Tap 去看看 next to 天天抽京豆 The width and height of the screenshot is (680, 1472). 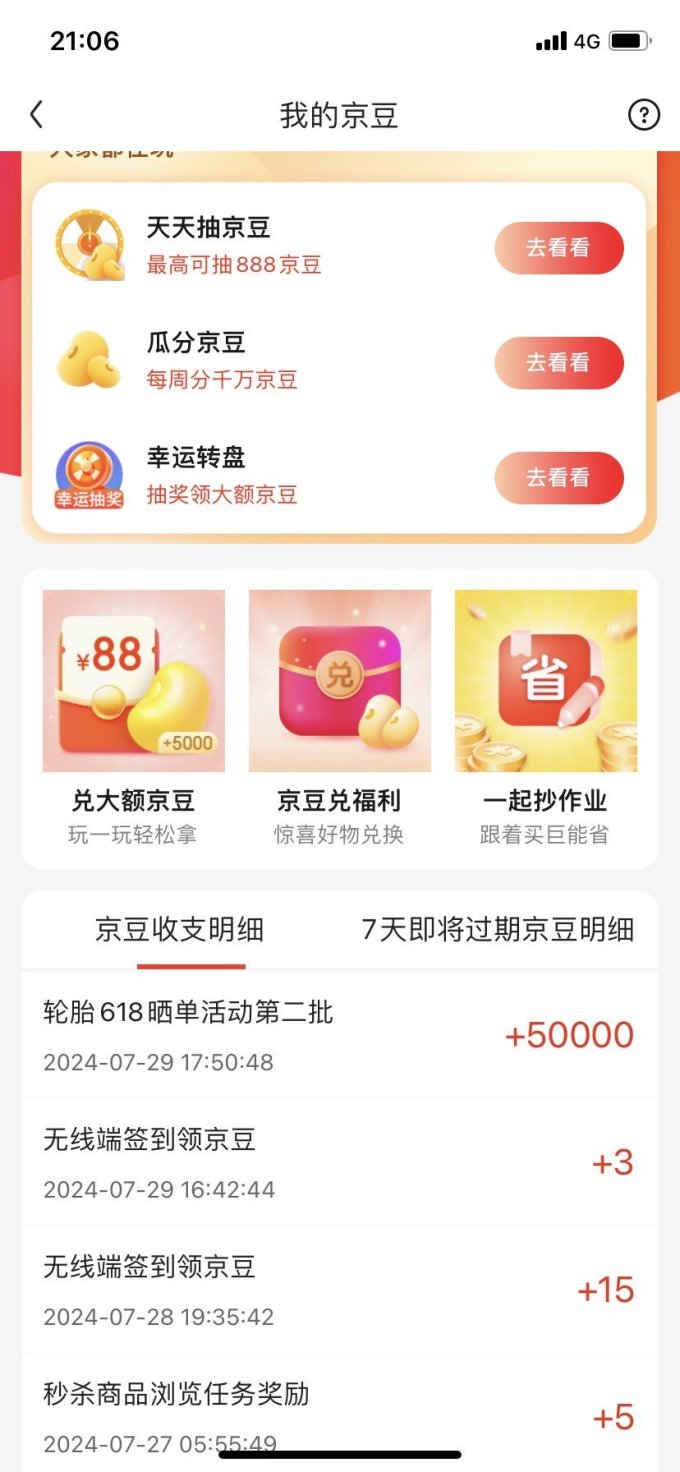click(x=559, y=248)
